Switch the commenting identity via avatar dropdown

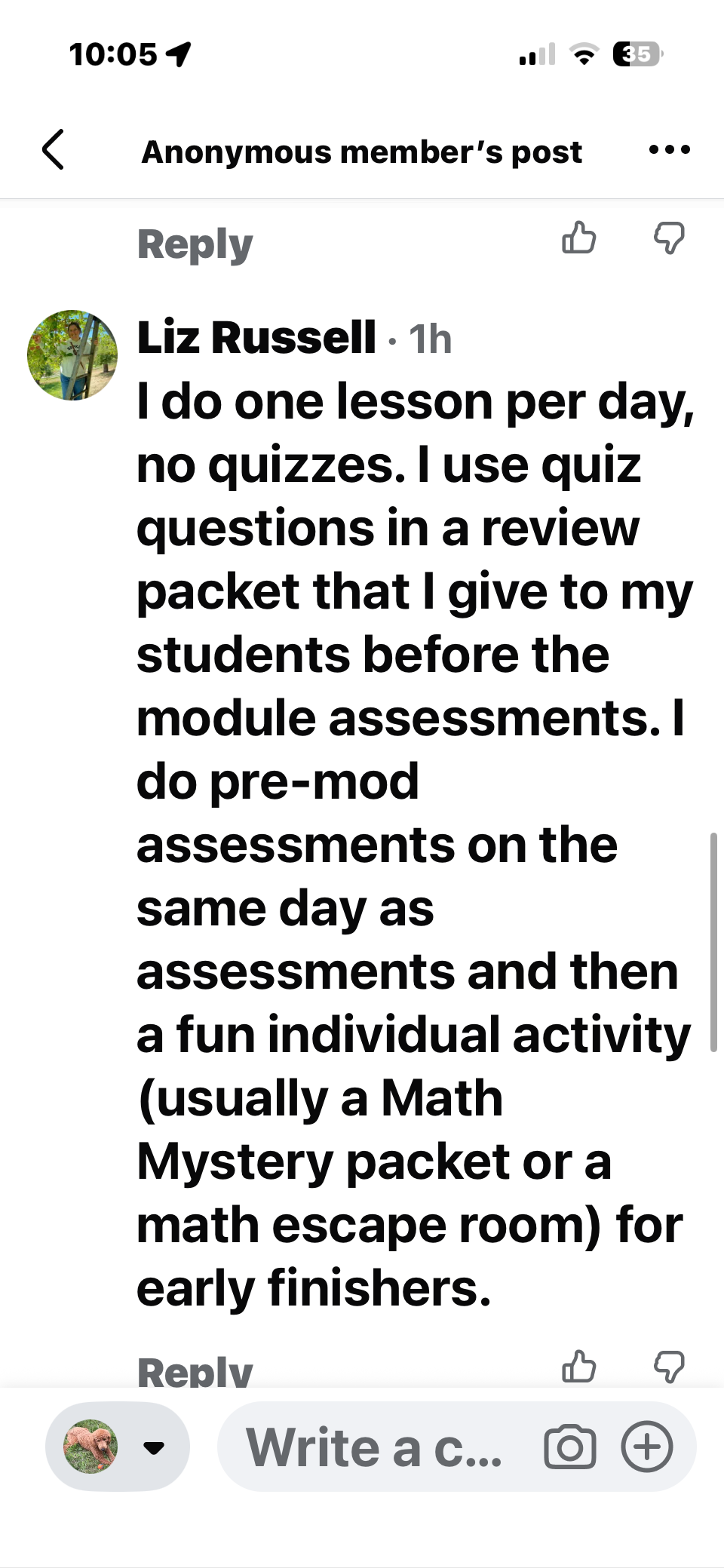coord(118,1447)
